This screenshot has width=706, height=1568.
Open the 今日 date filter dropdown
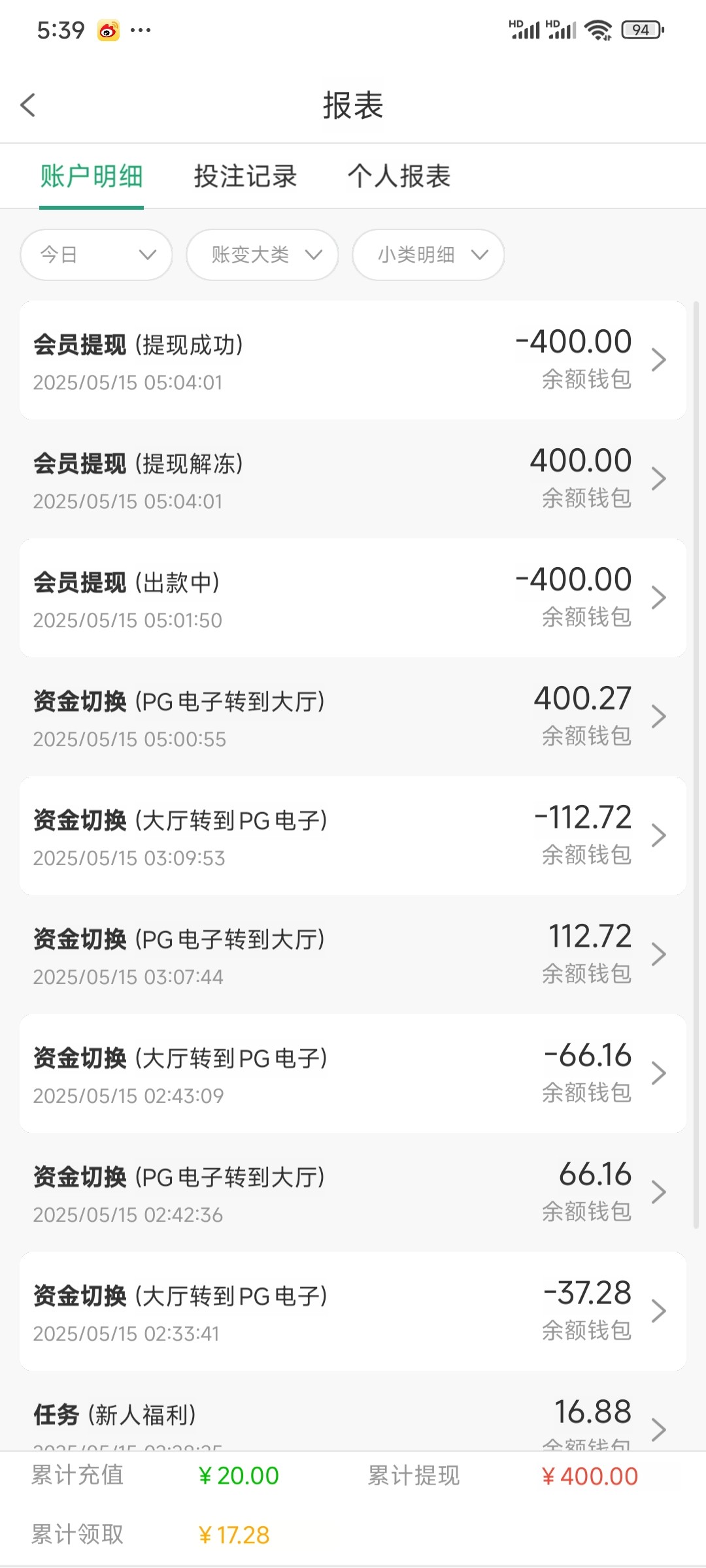tap(96, 255)
